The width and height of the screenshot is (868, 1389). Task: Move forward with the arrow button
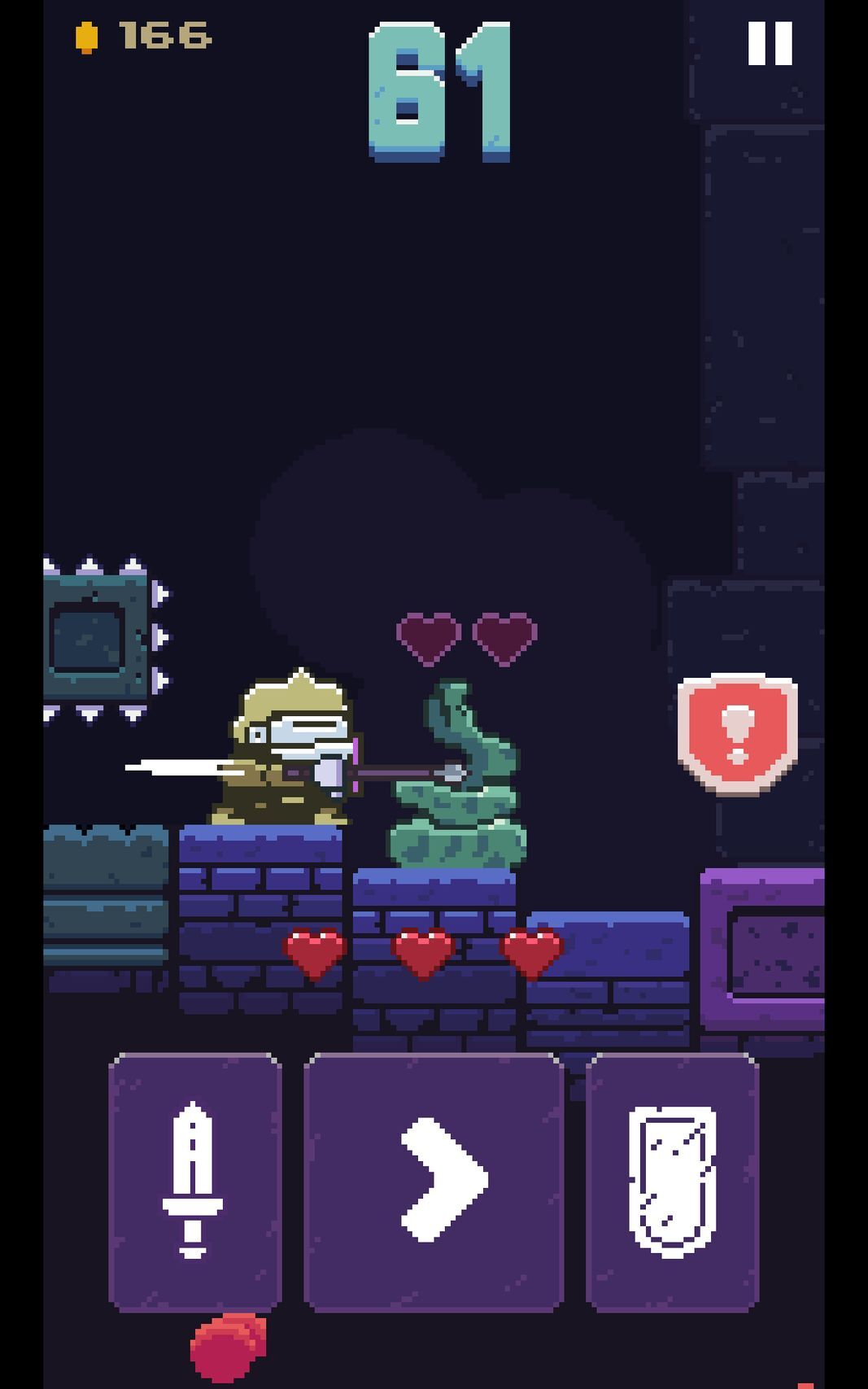[x=434, y=1181]
